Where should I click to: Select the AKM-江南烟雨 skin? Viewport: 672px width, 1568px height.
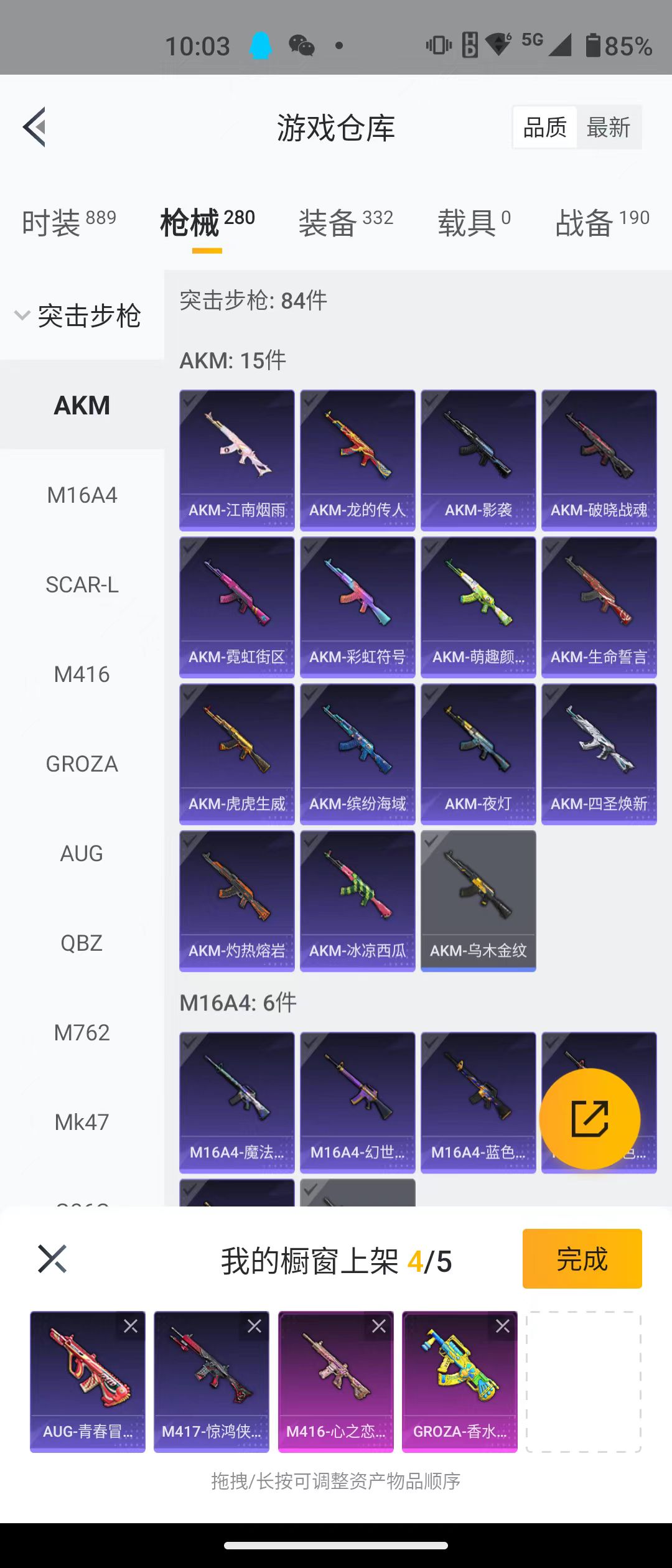click(237, 460)
